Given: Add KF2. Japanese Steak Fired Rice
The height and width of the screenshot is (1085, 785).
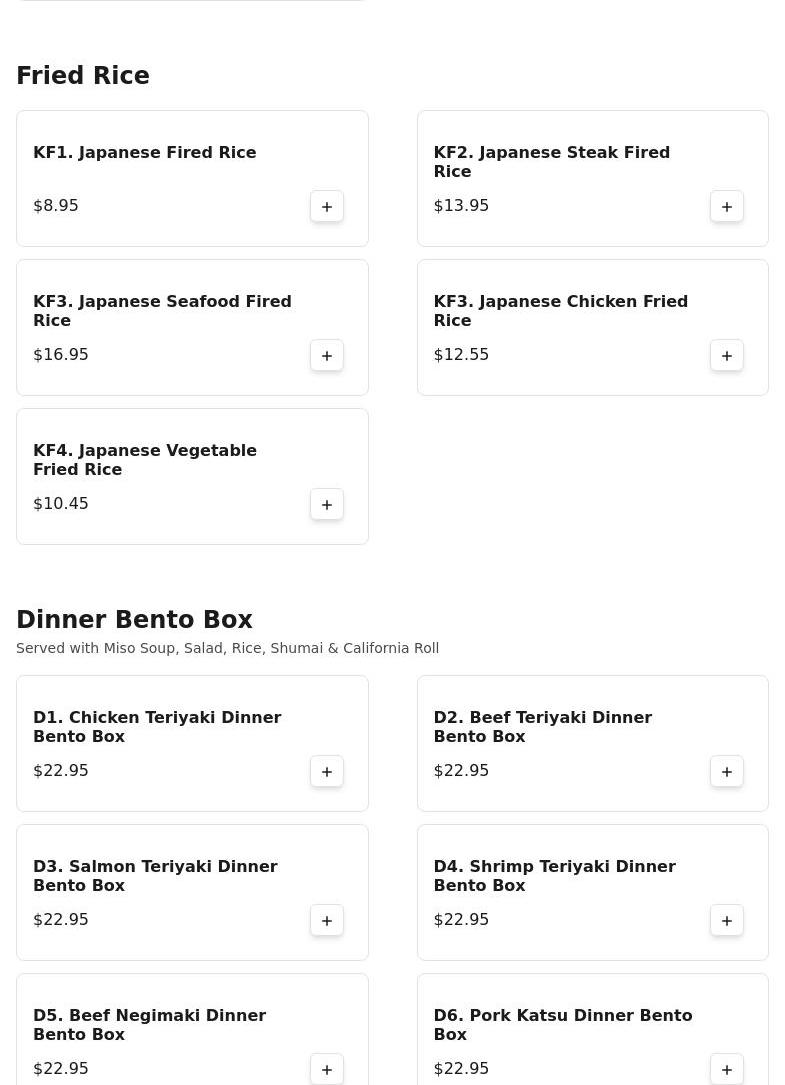Looking at the screenshot, I should click(x=727, y=206).
